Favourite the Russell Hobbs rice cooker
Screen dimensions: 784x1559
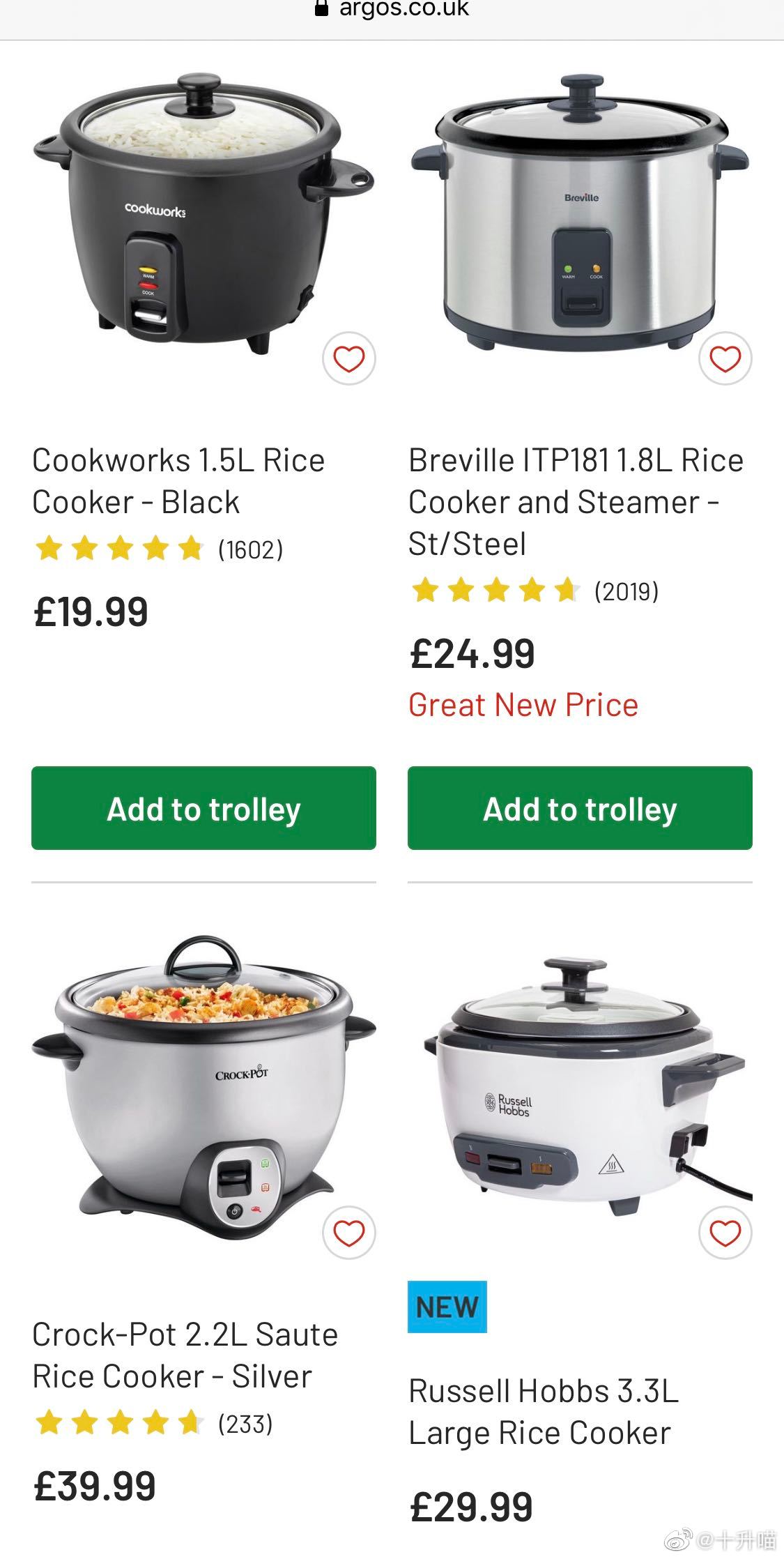point(725,1233)
